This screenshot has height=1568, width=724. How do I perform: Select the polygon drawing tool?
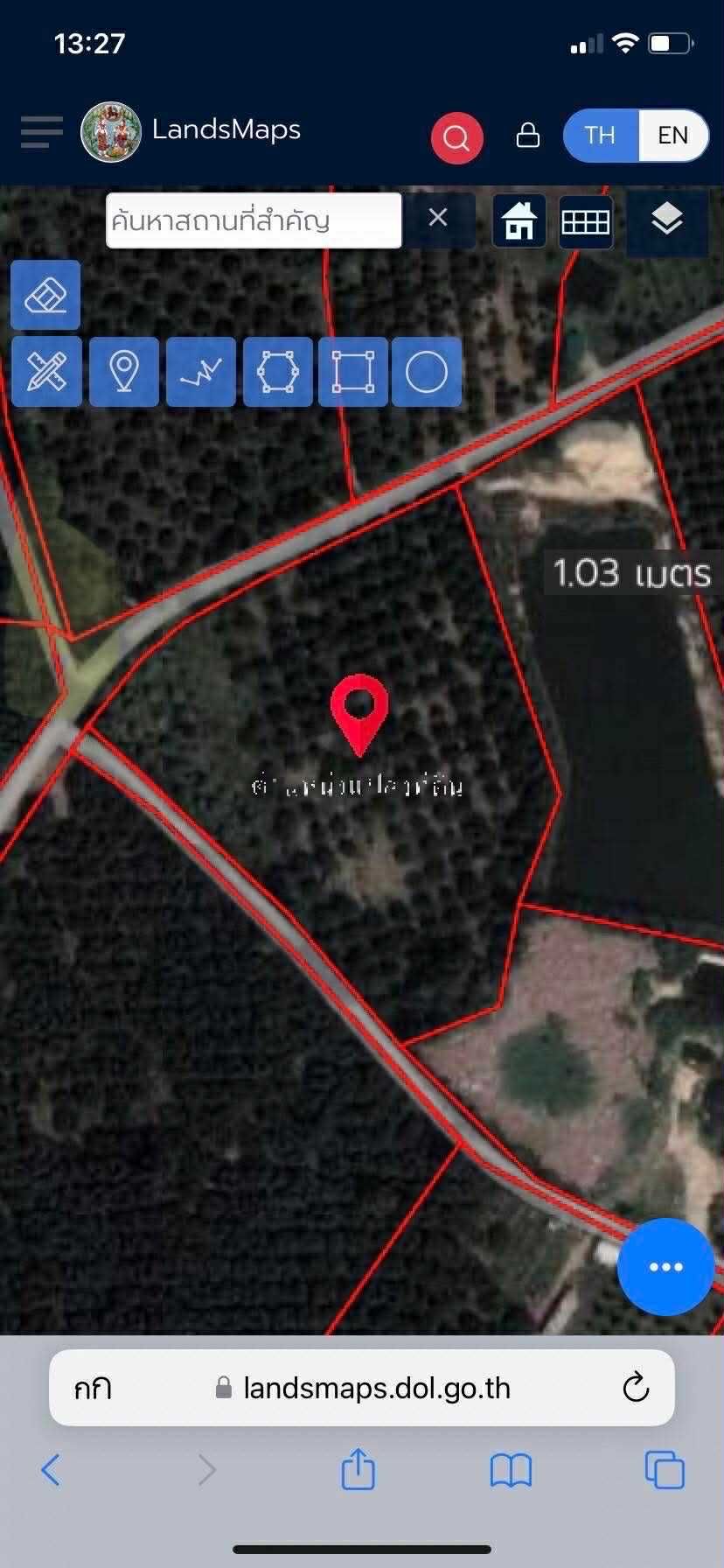(x=278, y=372)
